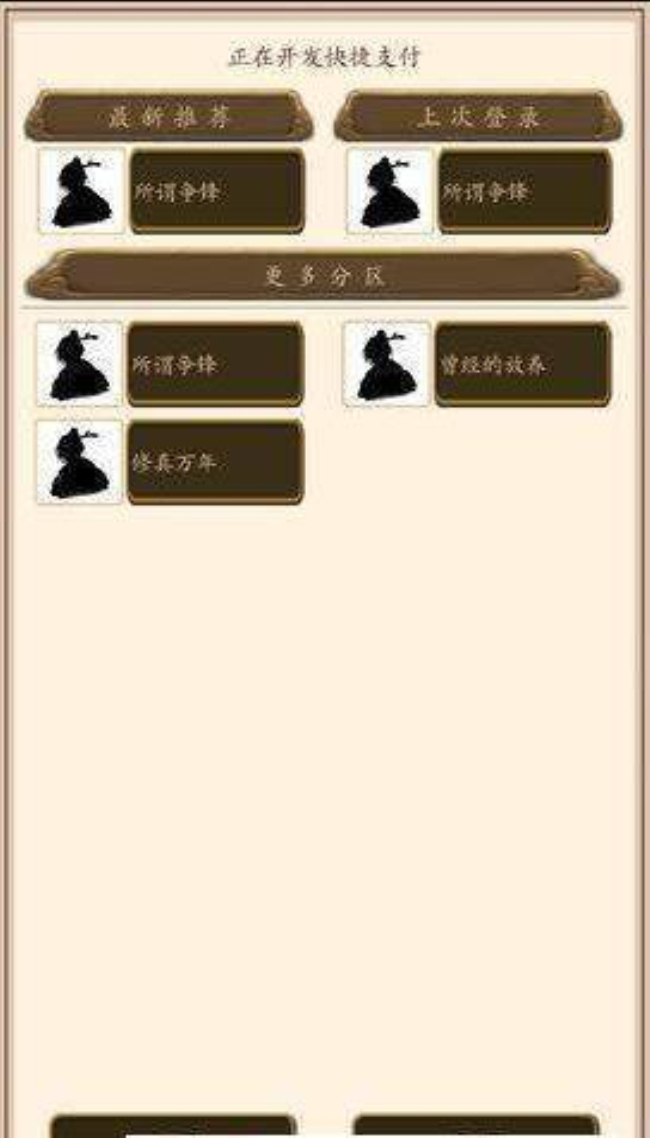Enter the 修兵万年 server
The width and height of the screenshot is (650, 1138).
(x=214, y=463)
